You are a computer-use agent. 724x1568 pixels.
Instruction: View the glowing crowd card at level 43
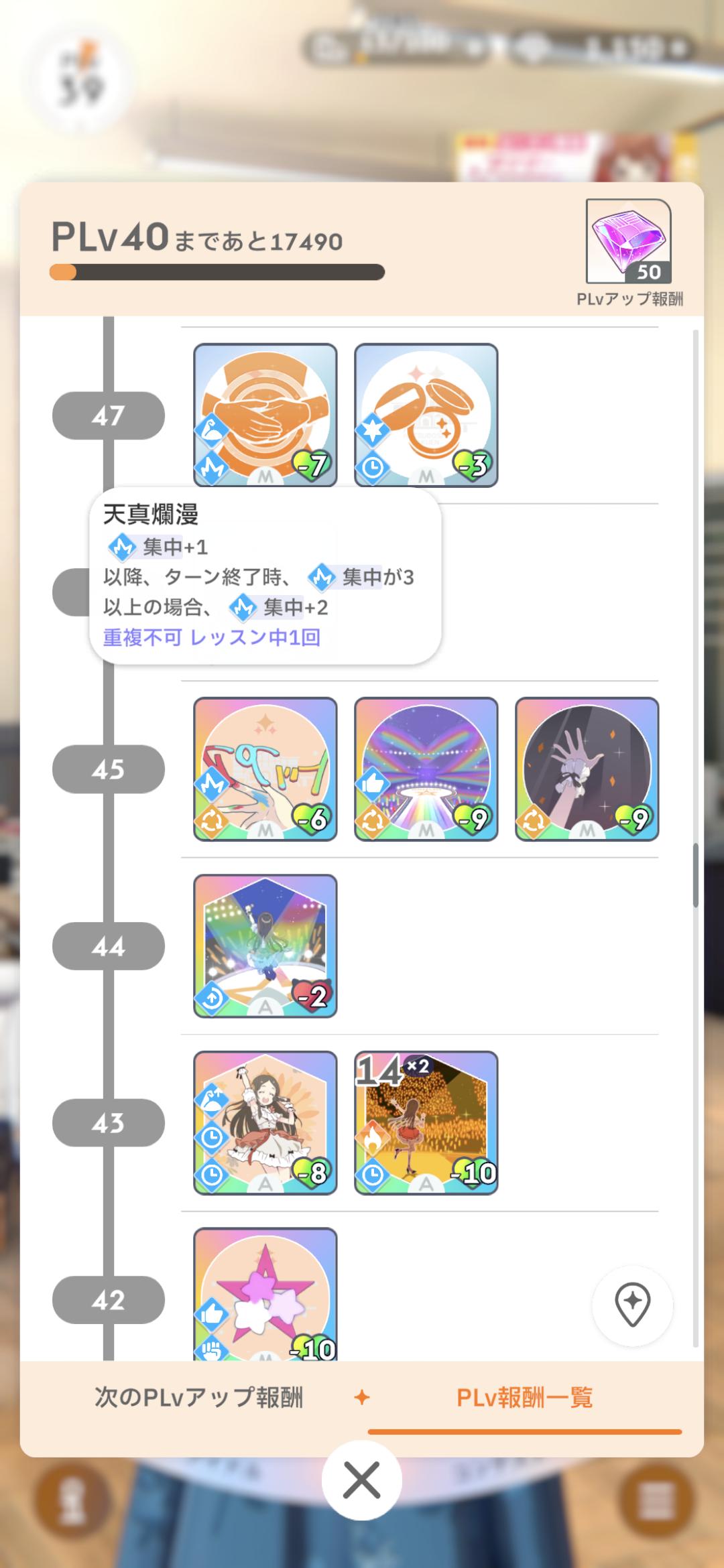426,1122
